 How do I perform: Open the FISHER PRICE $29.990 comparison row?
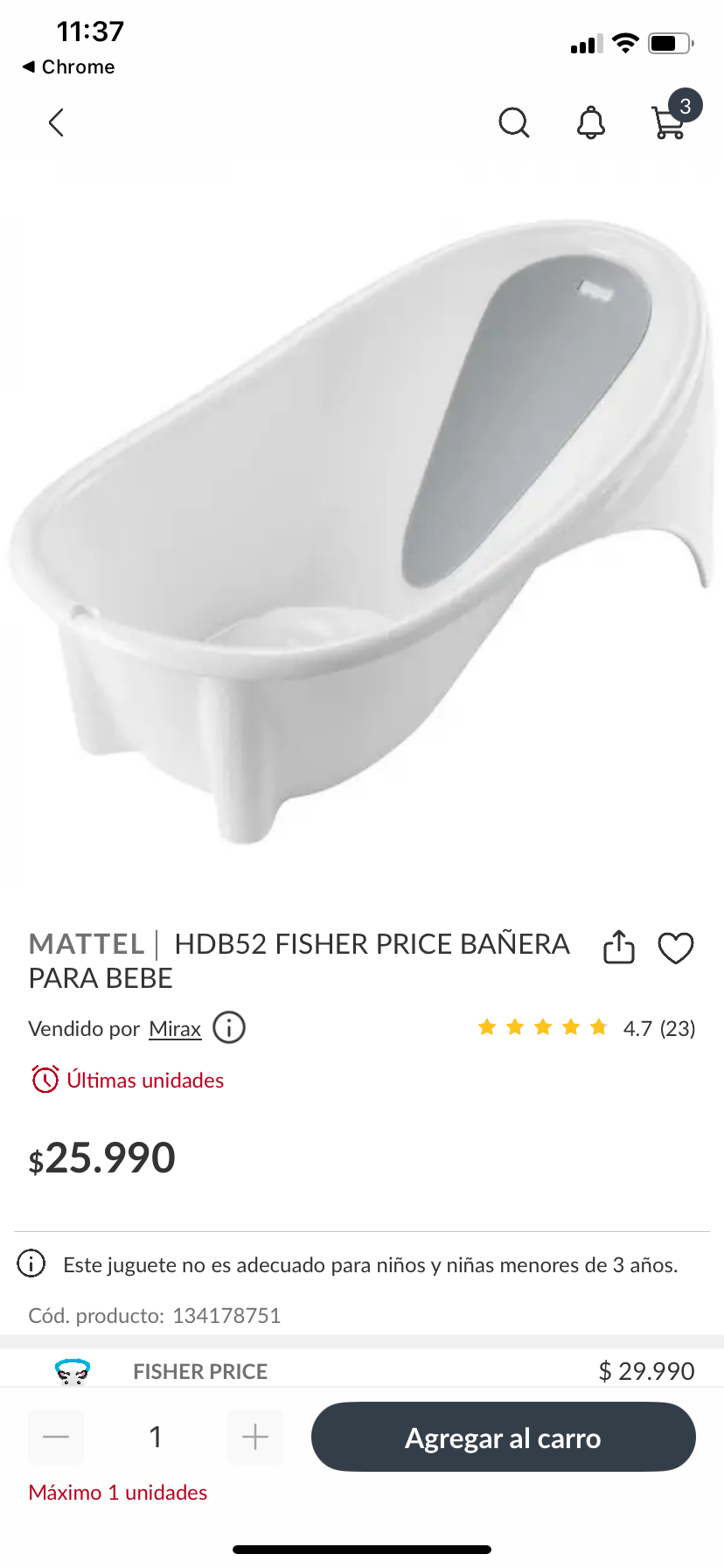click(362, 1370)
